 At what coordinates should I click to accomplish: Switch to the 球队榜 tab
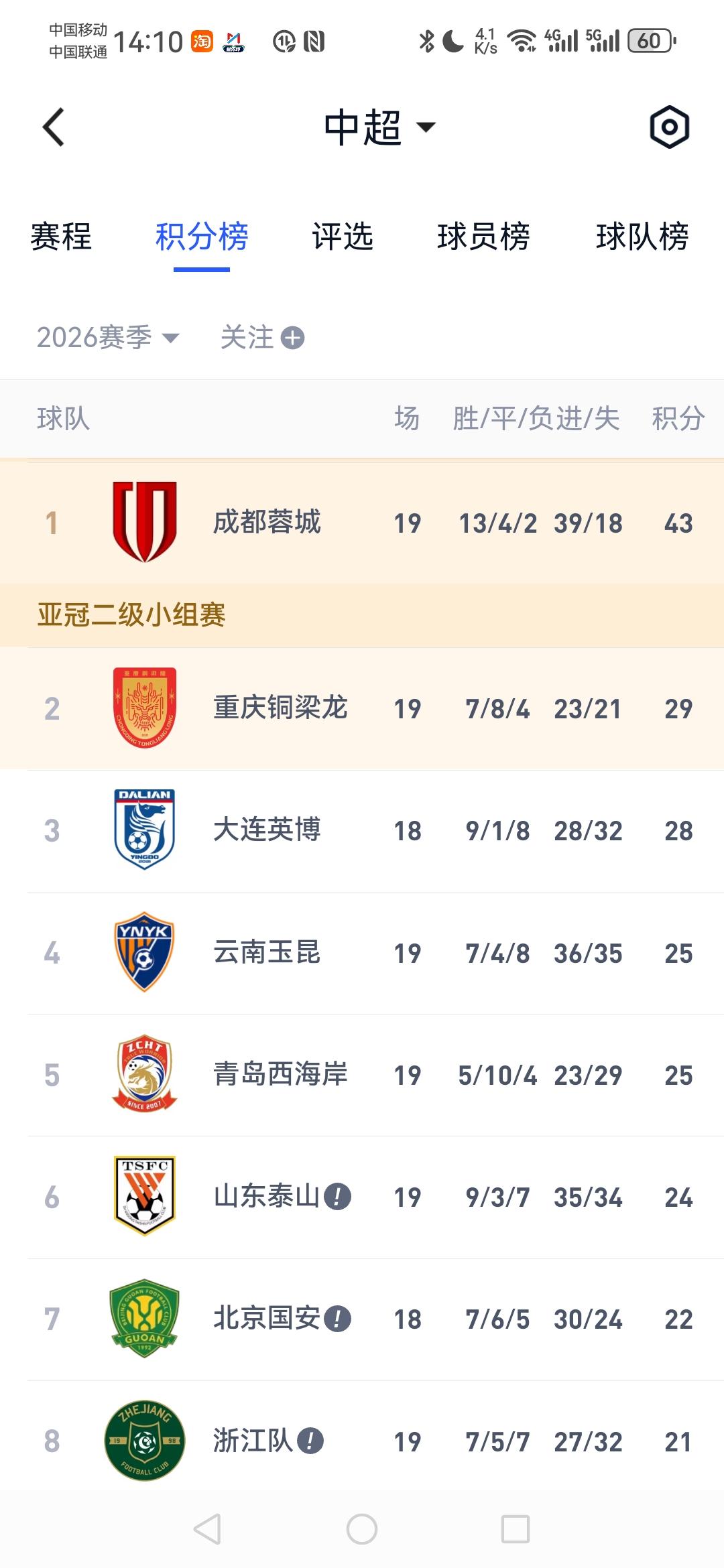pyautogui.click(x=642, y=237)
